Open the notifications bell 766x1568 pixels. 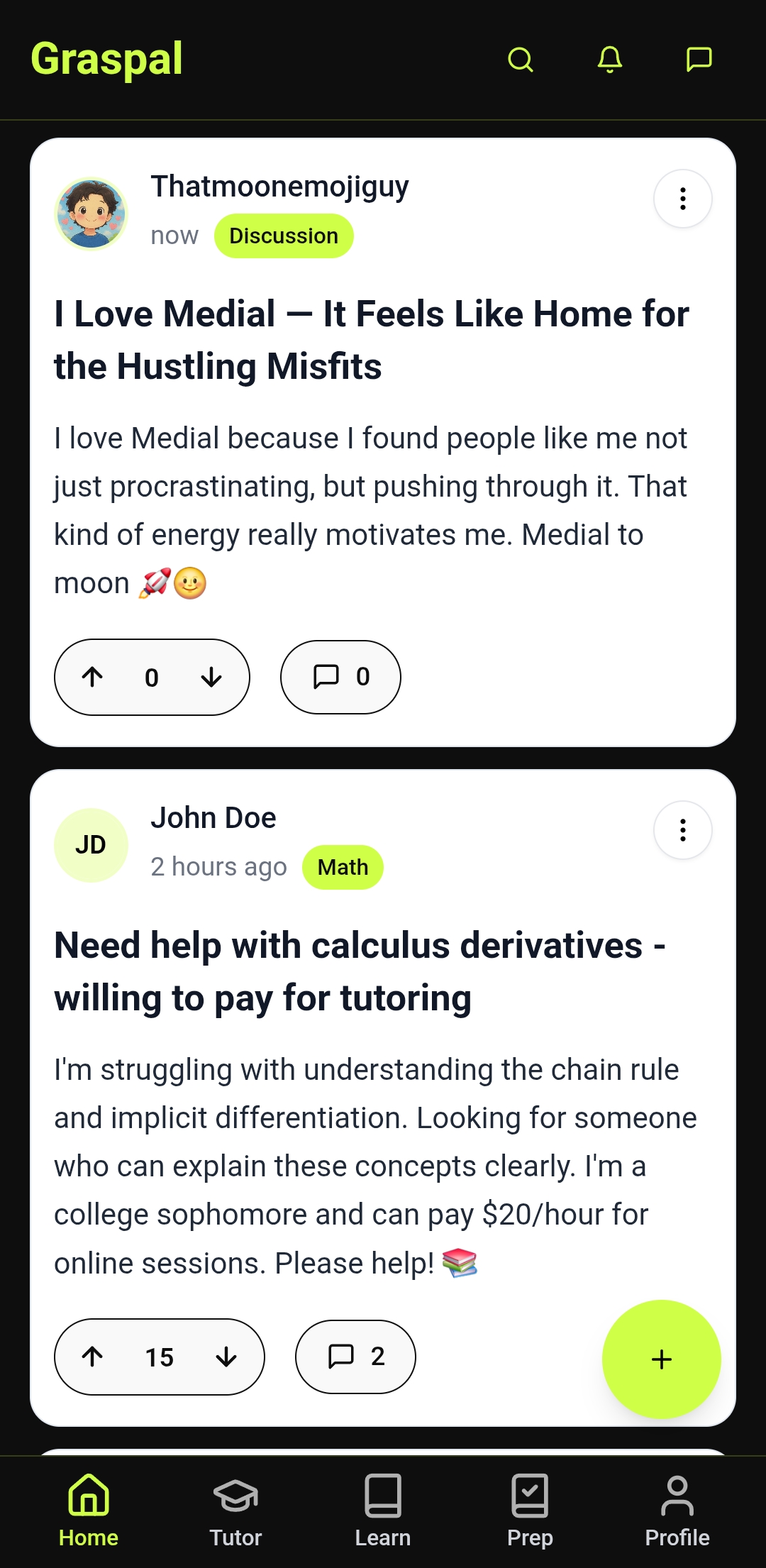coord(610,60)
